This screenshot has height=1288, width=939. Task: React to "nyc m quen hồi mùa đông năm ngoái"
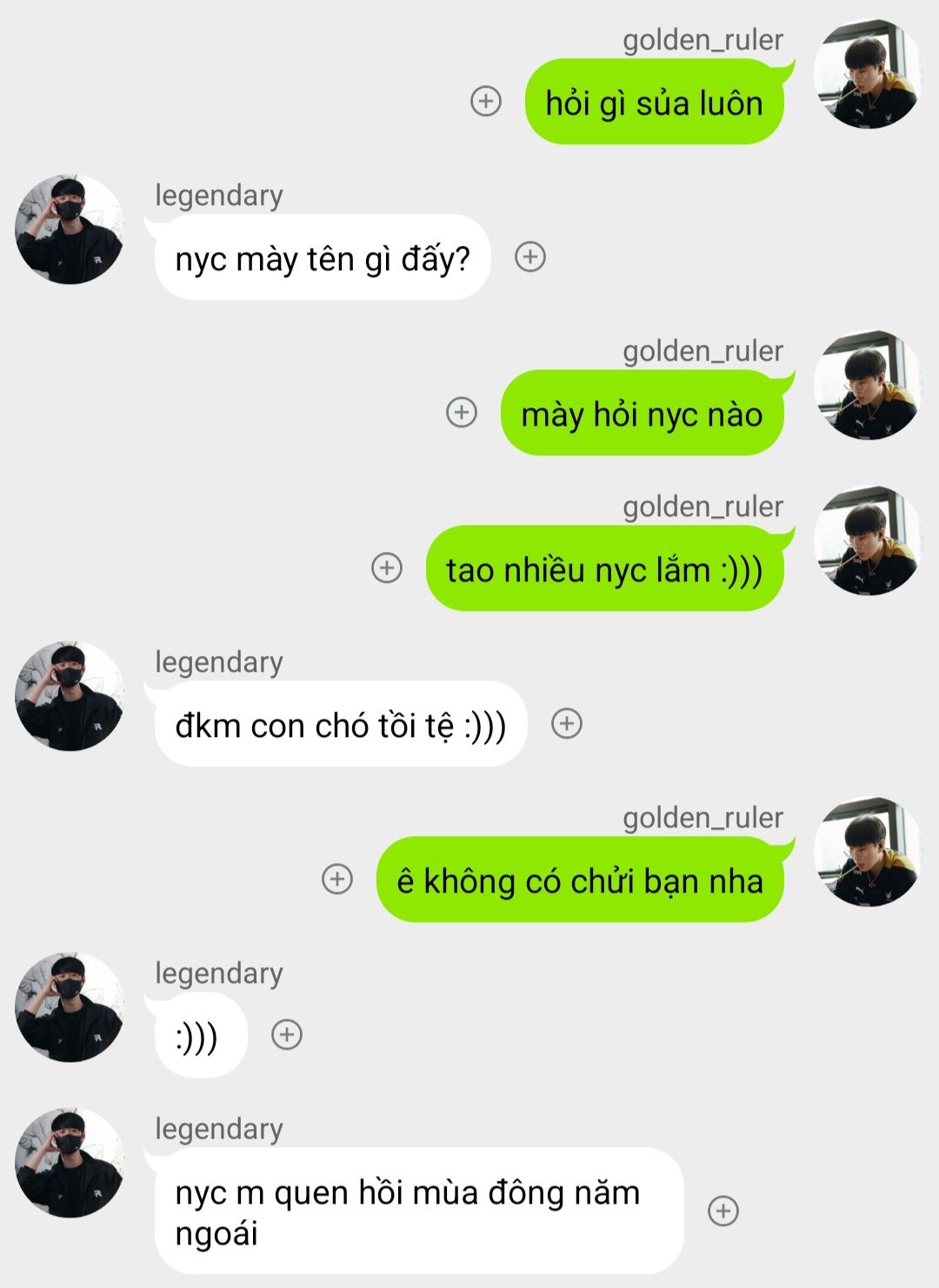click(723, 1211)
